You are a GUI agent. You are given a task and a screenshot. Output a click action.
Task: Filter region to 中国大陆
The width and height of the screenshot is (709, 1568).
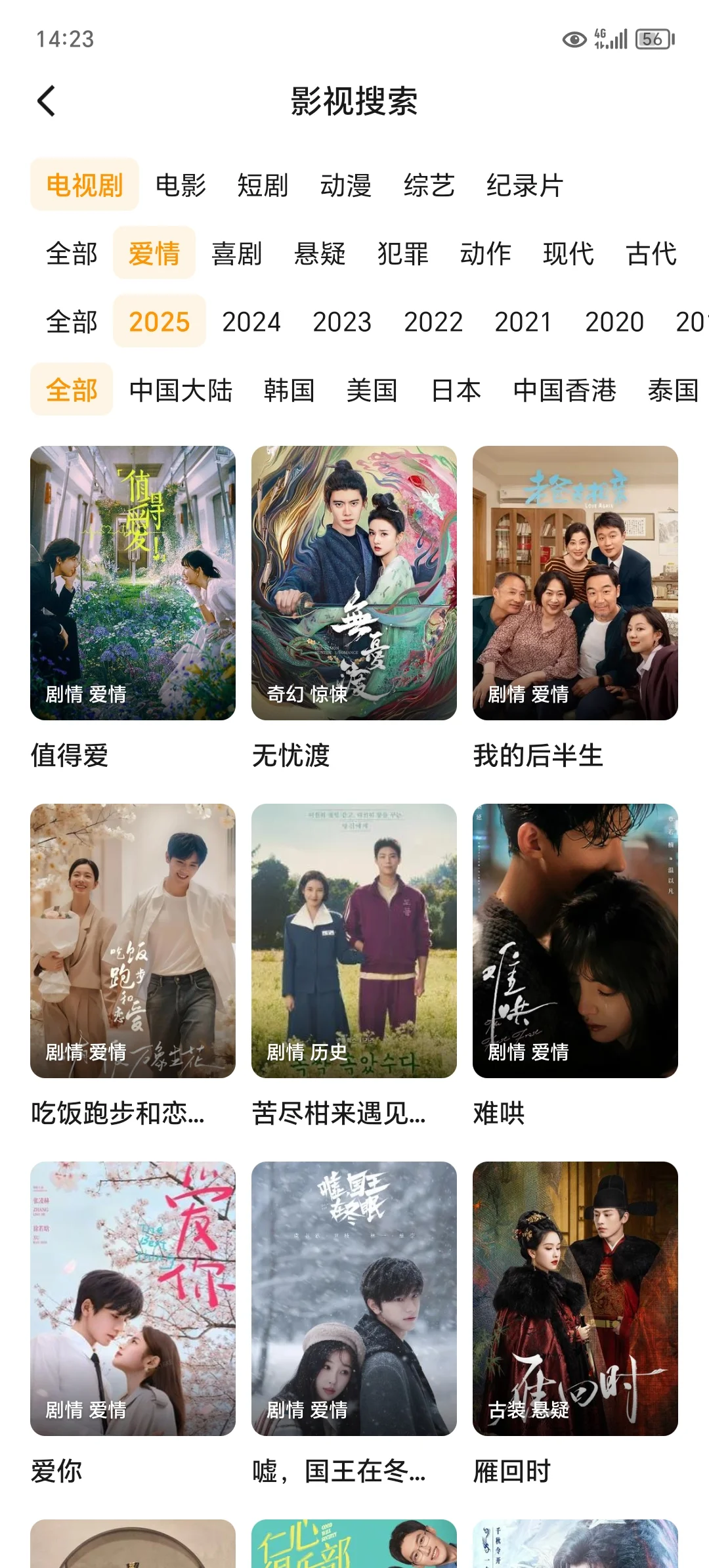coord(181,390)
